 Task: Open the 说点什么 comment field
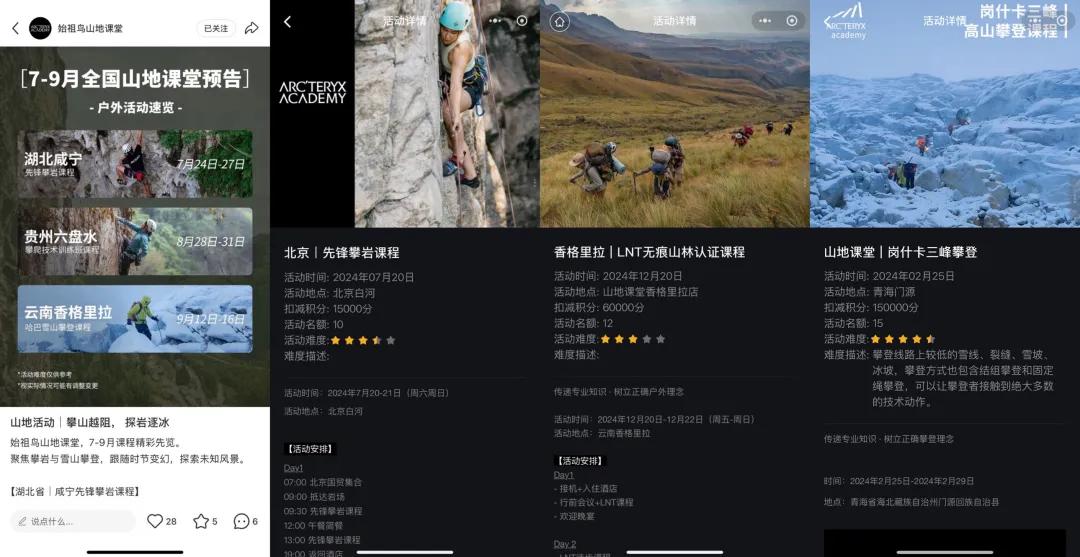coord(72,521)
